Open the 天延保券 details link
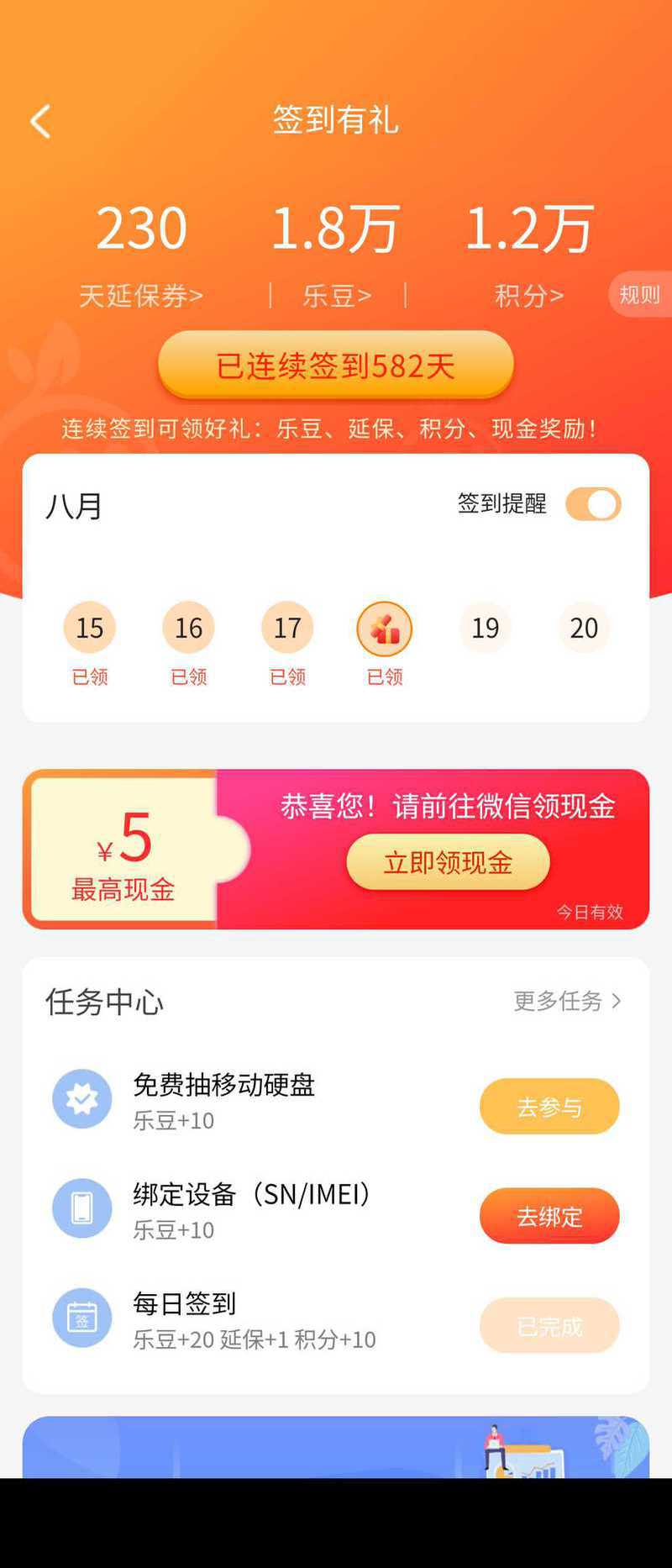The image size is (672, 1568). 141,296
